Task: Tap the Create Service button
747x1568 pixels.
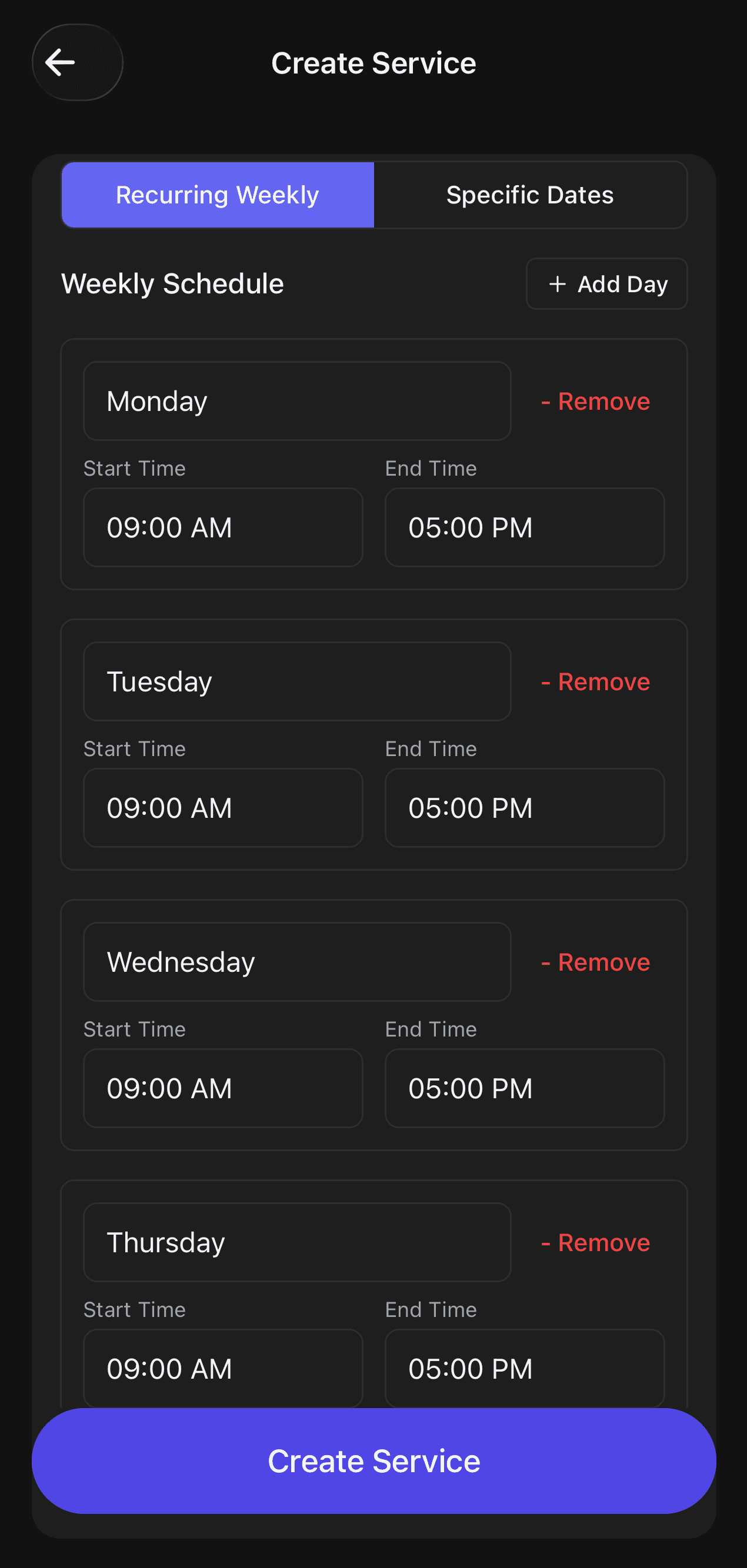Action: 373,1462
